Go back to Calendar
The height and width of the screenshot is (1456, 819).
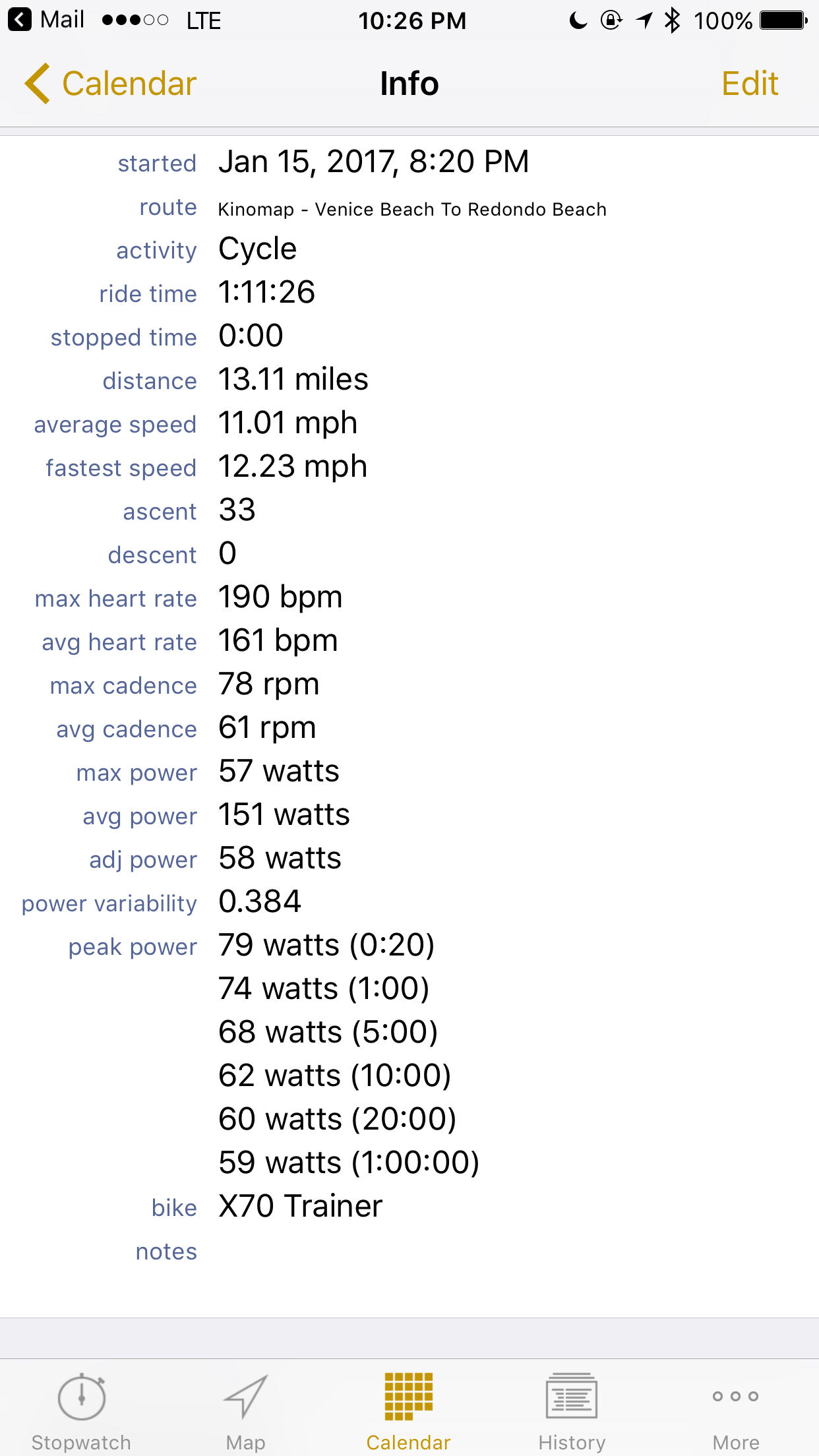111,84
